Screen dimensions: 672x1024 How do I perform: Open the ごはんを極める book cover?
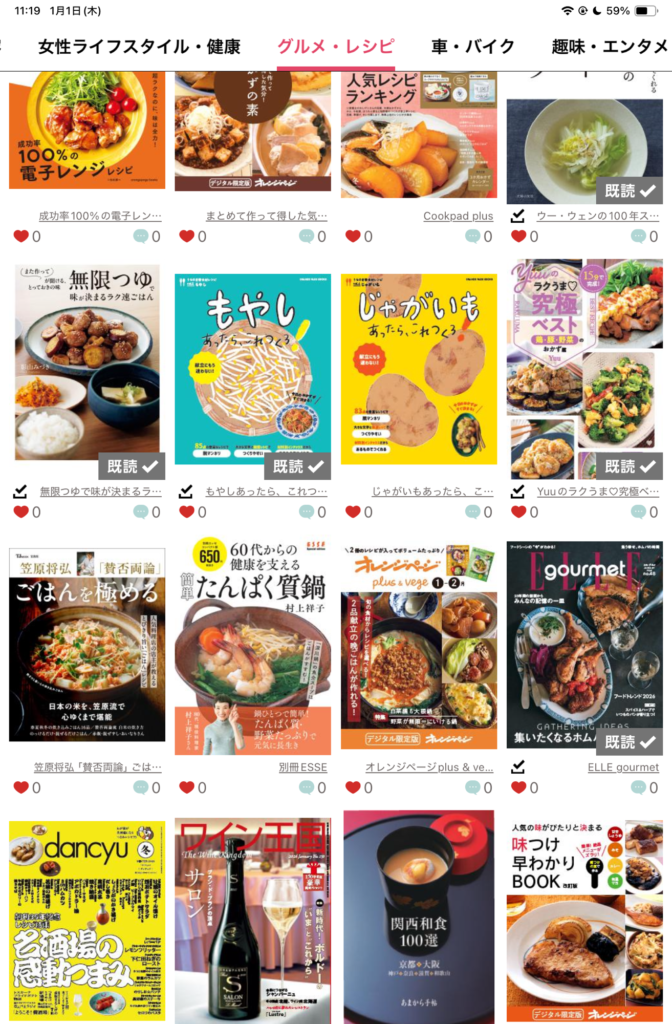click(87, 644)
